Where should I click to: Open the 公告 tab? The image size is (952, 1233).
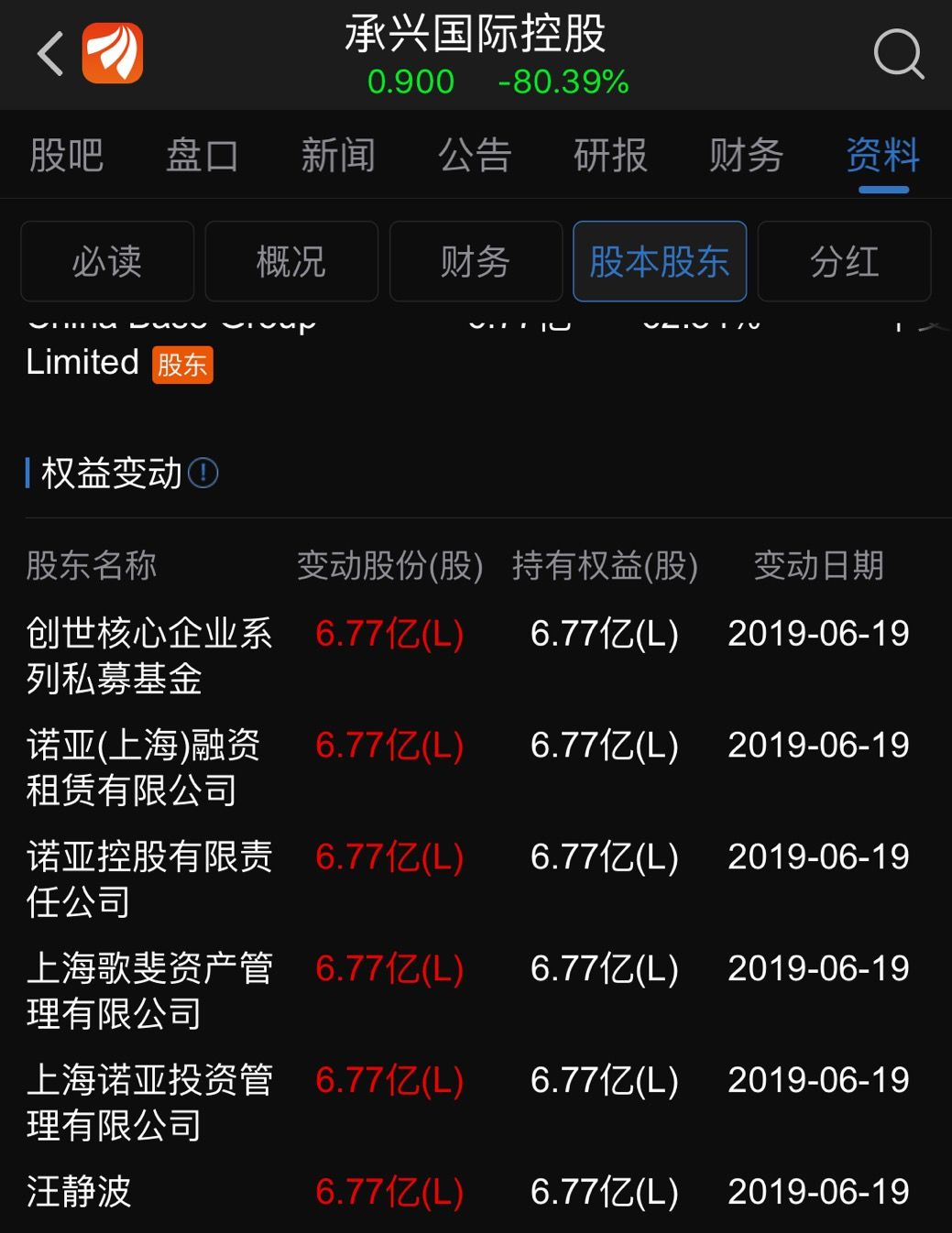click(x=474, y=155)
